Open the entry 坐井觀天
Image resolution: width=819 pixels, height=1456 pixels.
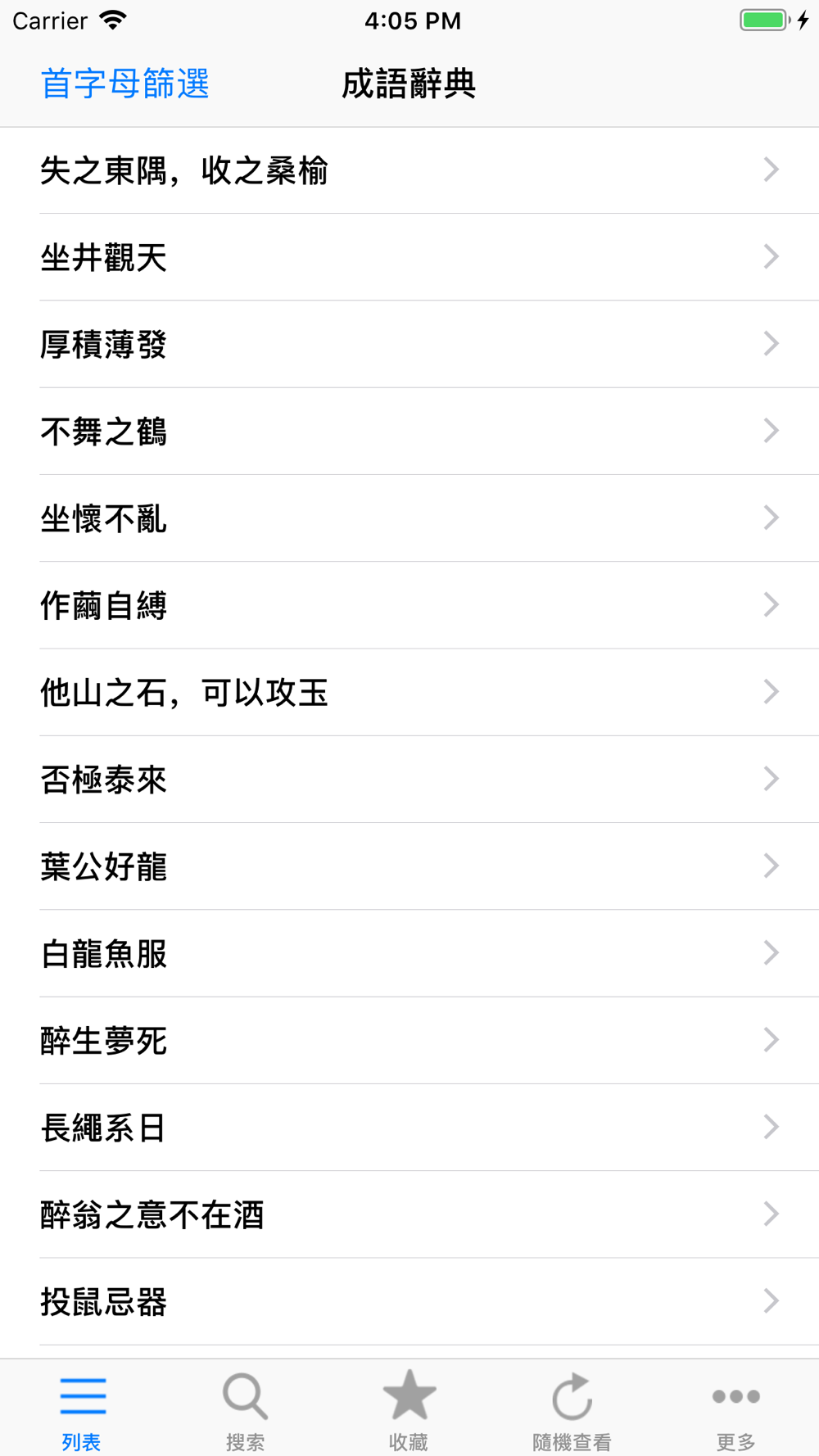(x=409, y=257)
